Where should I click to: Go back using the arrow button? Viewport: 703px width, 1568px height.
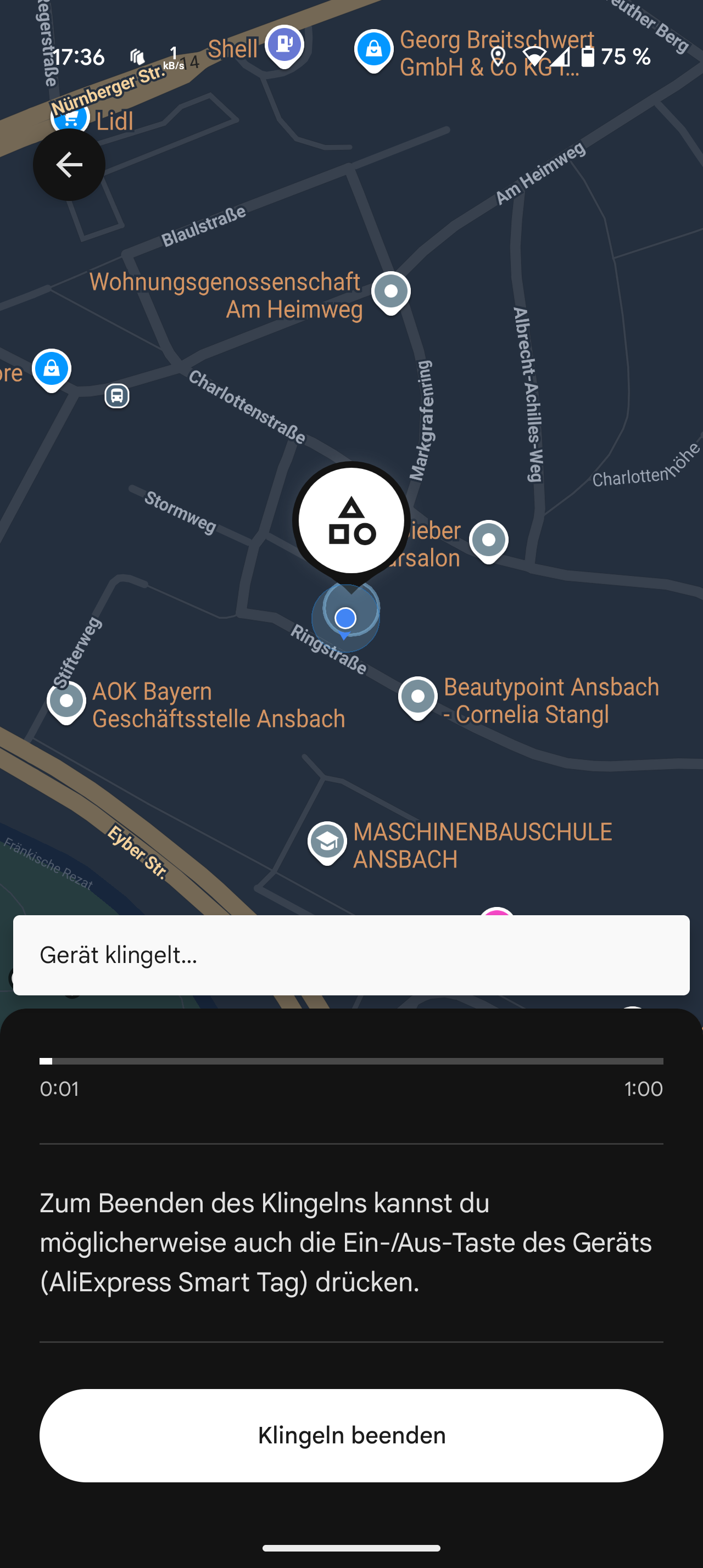[x=69, y=164]
